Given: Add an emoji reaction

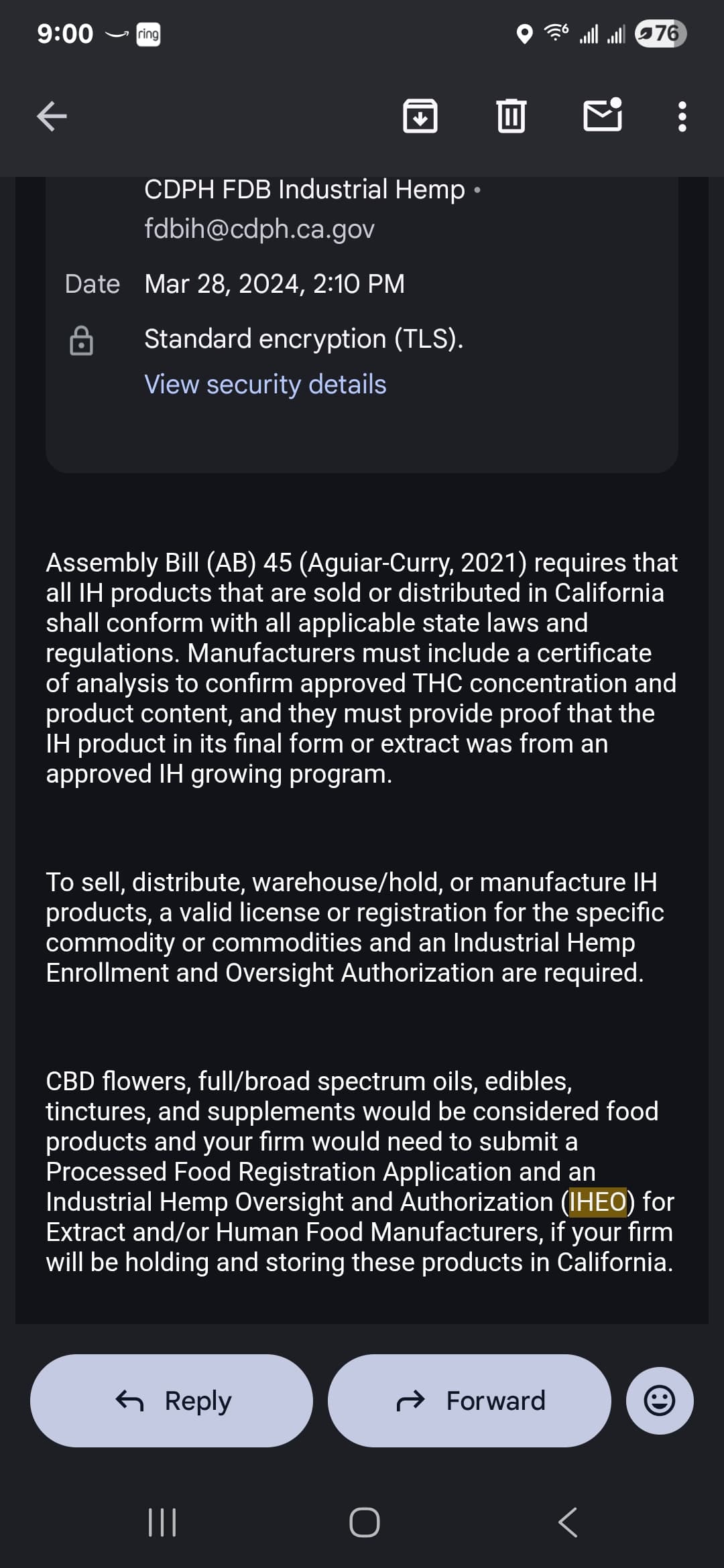Looking at the screenshot, I should point(659,1400).
